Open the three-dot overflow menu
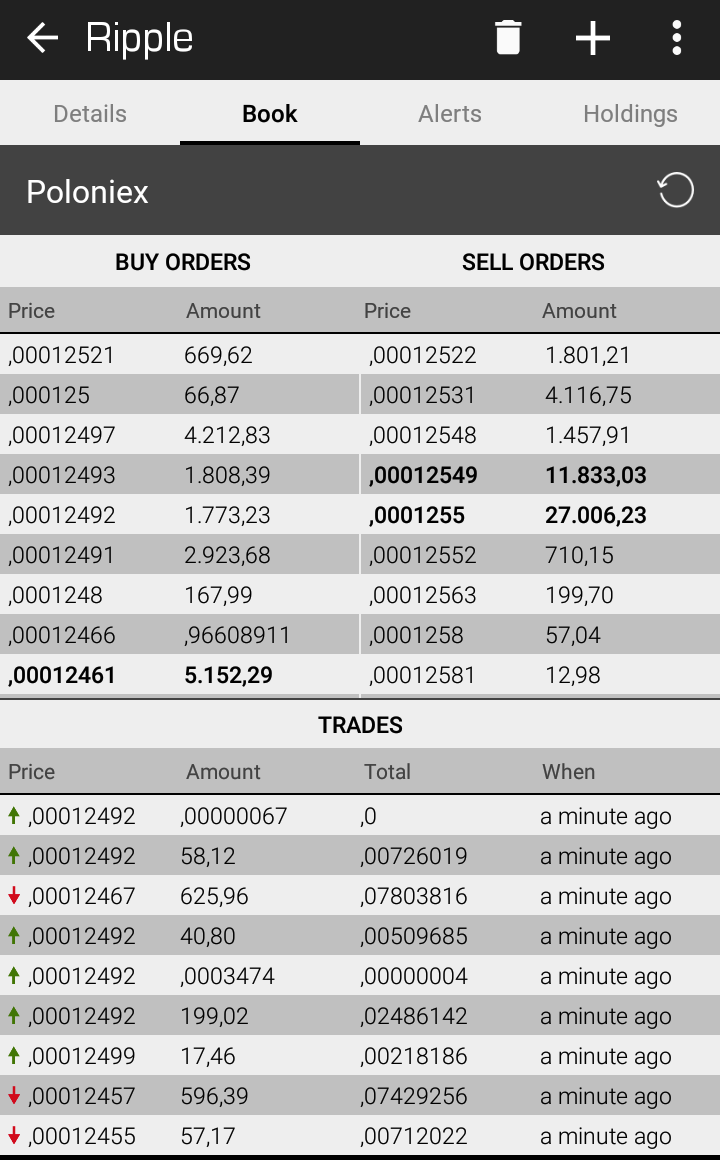 coord(676,38)
